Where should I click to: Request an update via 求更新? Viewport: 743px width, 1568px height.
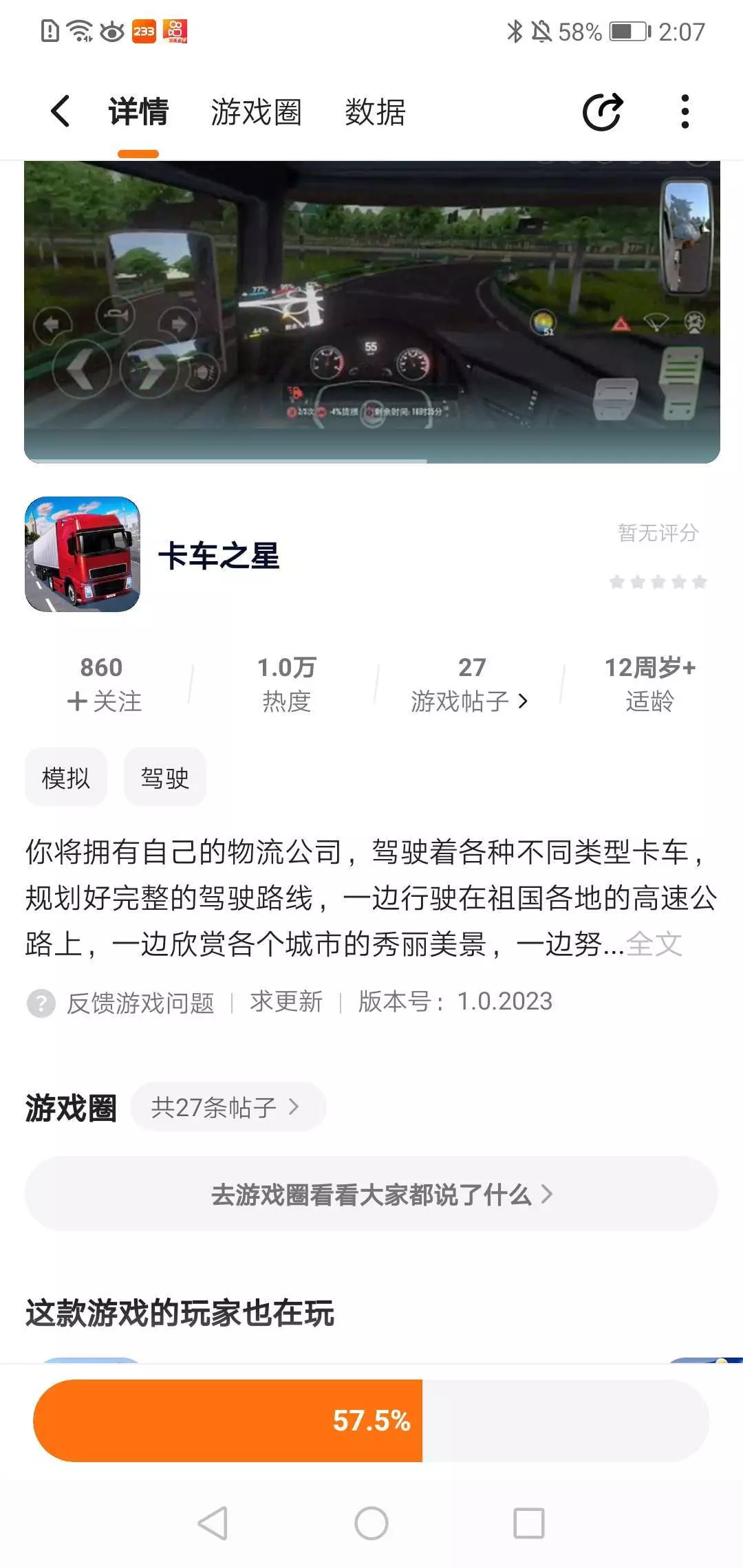[x=286, y=1002]
